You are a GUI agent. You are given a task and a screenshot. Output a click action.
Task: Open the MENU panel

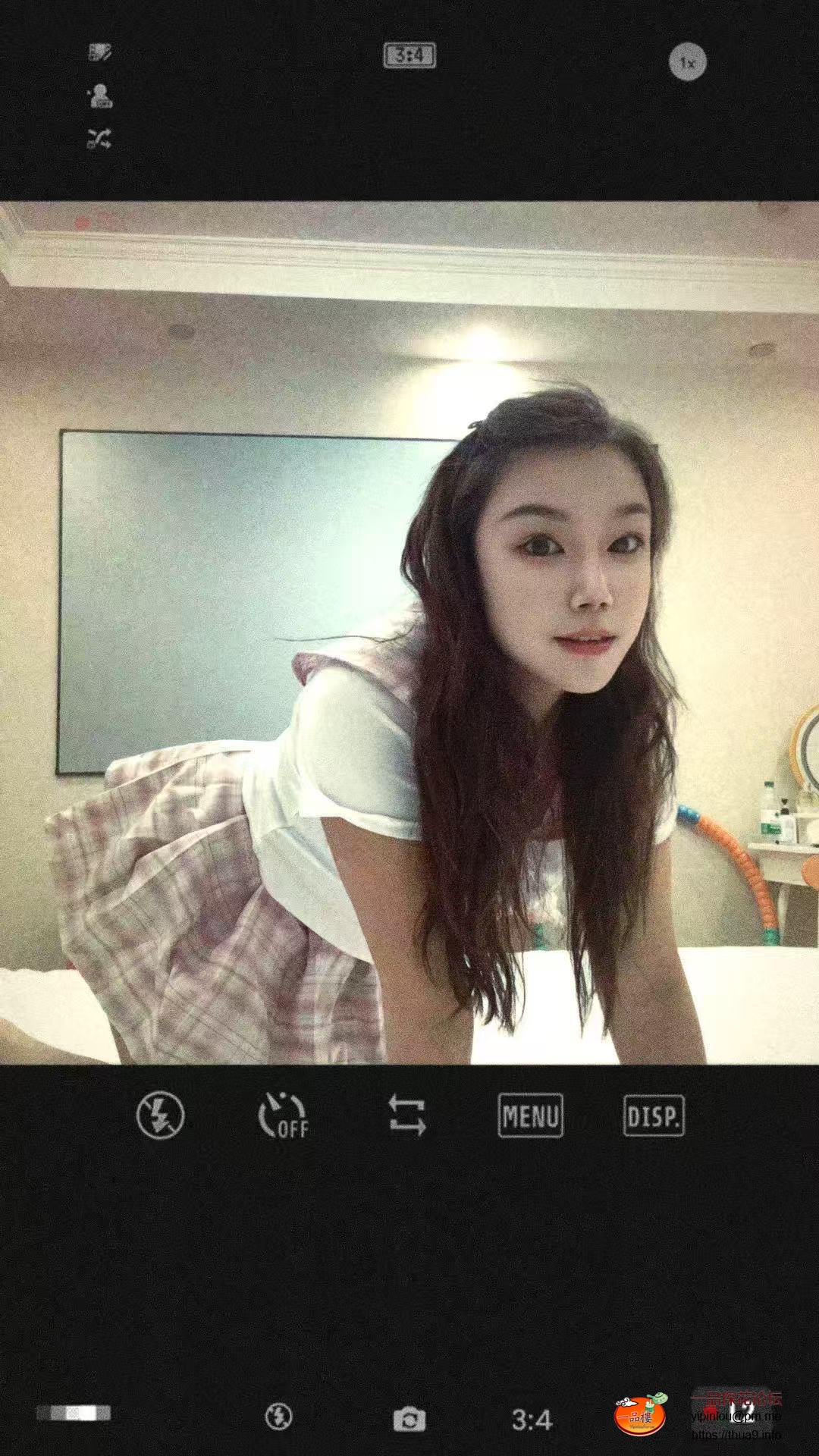(x=531, y=1116)
